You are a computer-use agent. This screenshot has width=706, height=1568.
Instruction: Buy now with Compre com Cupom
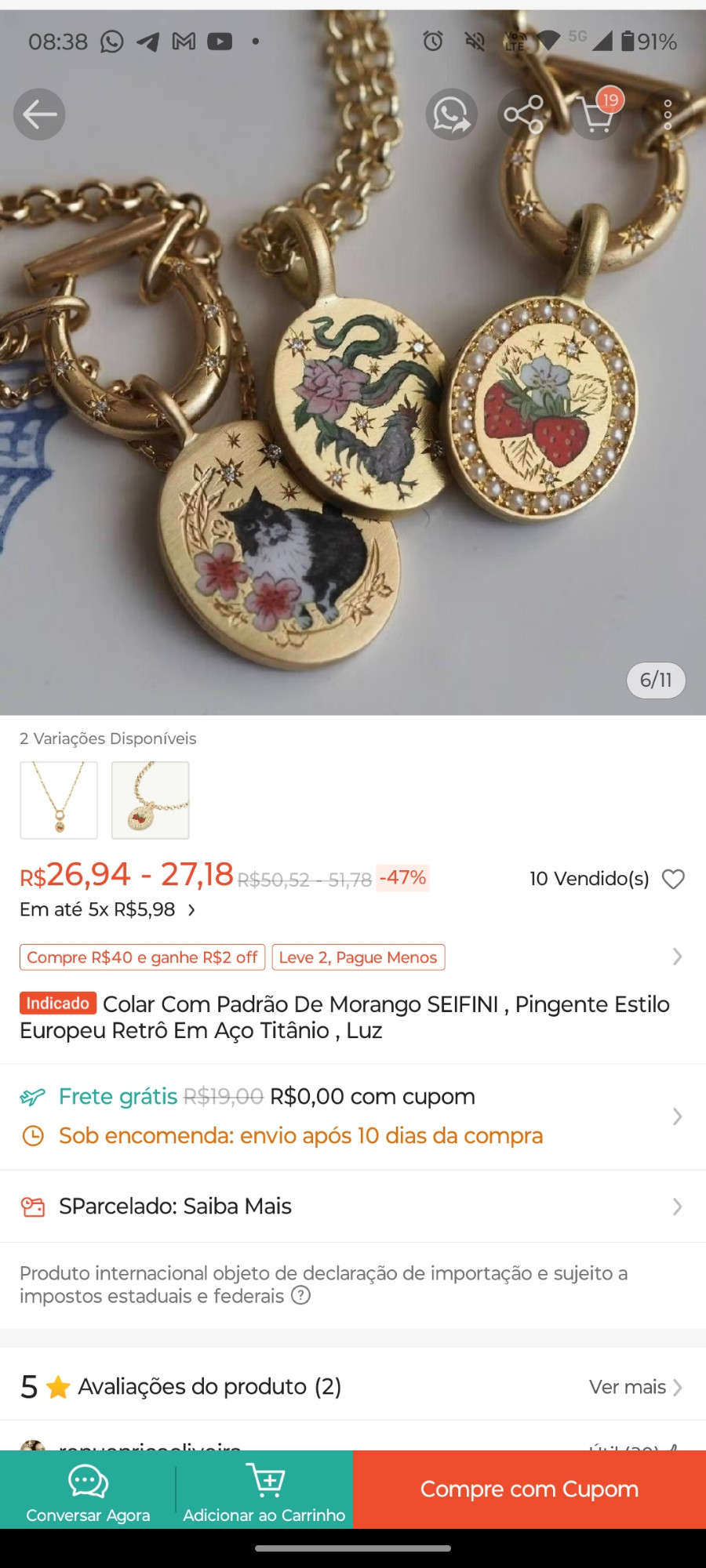(529, 1490)
